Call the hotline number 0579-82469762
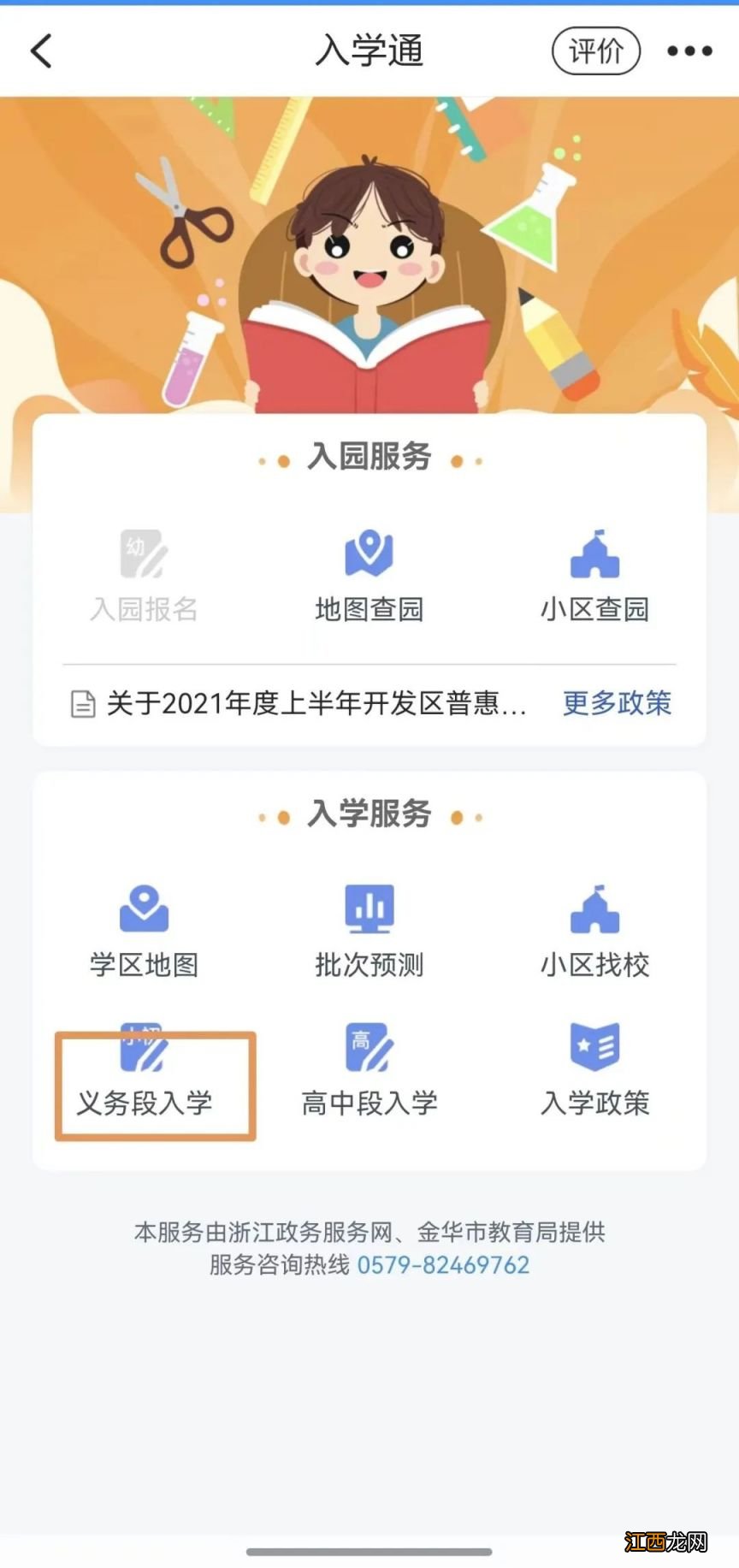This screenshot has width=739, height=1568. pyautogui.click(x=443, y=1264)
